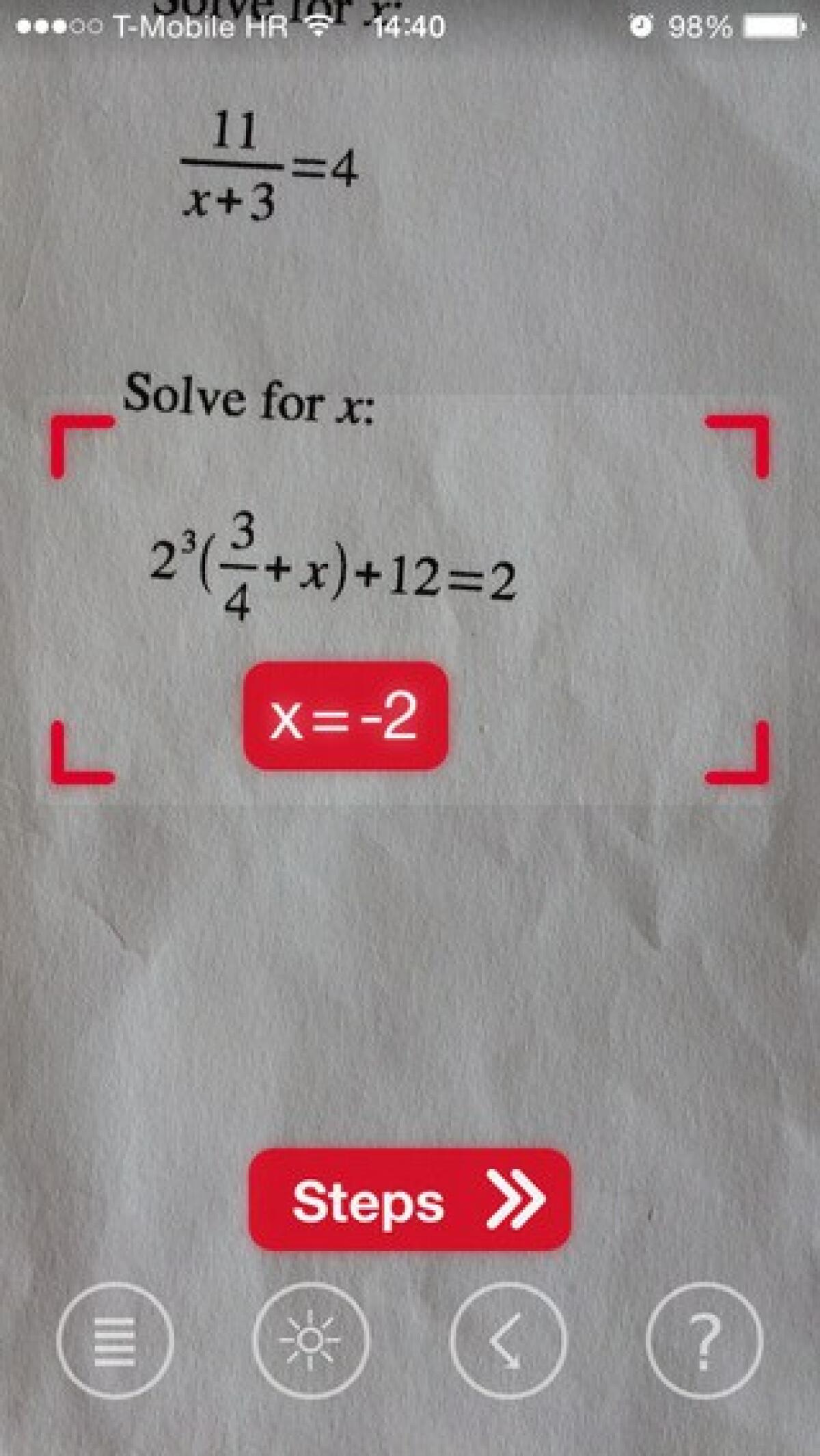Open the menu list icon

tap(115, 1341)
